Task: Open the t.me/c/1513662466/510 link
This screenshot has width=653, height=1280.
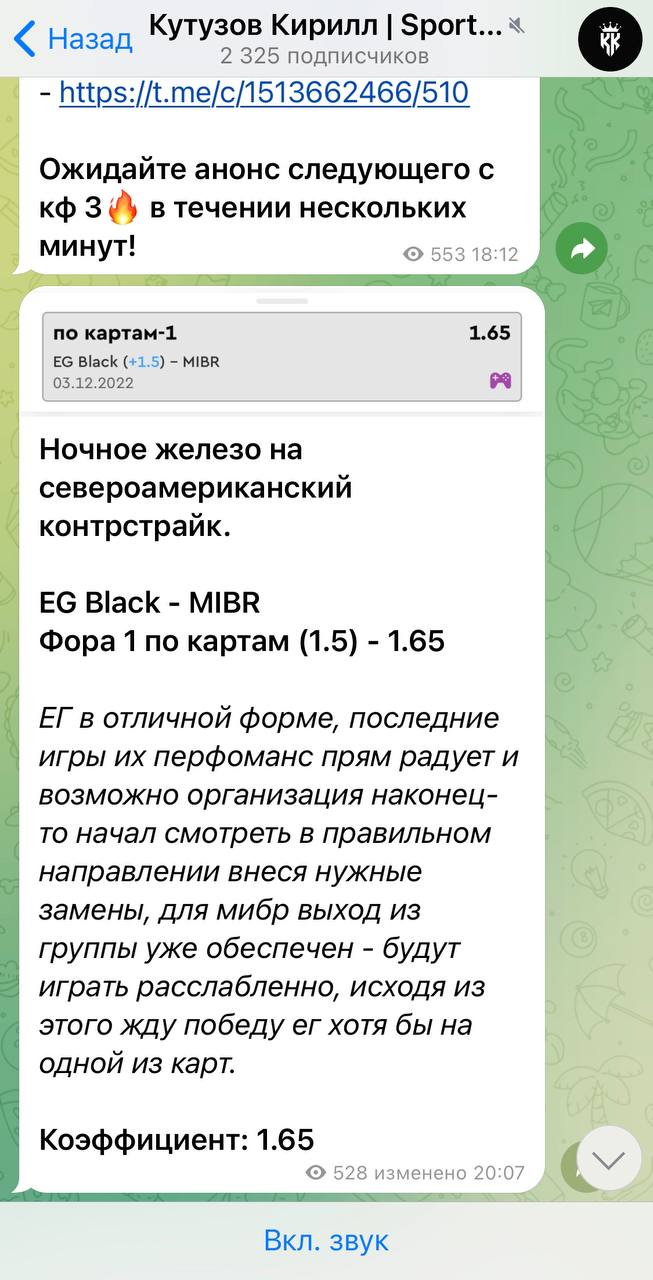Action: coord(264,93)
